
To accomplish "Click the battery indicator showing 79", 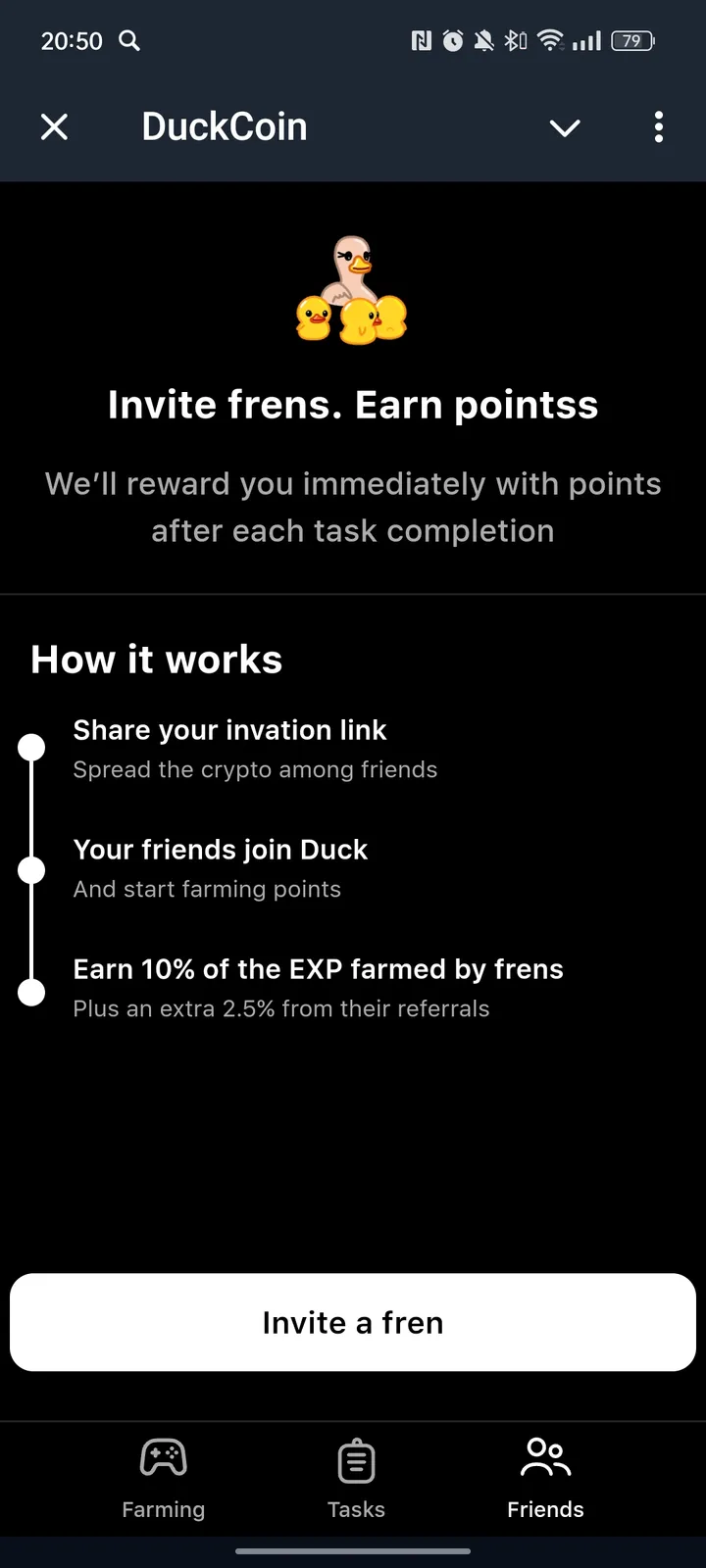I will click(632, 41).
